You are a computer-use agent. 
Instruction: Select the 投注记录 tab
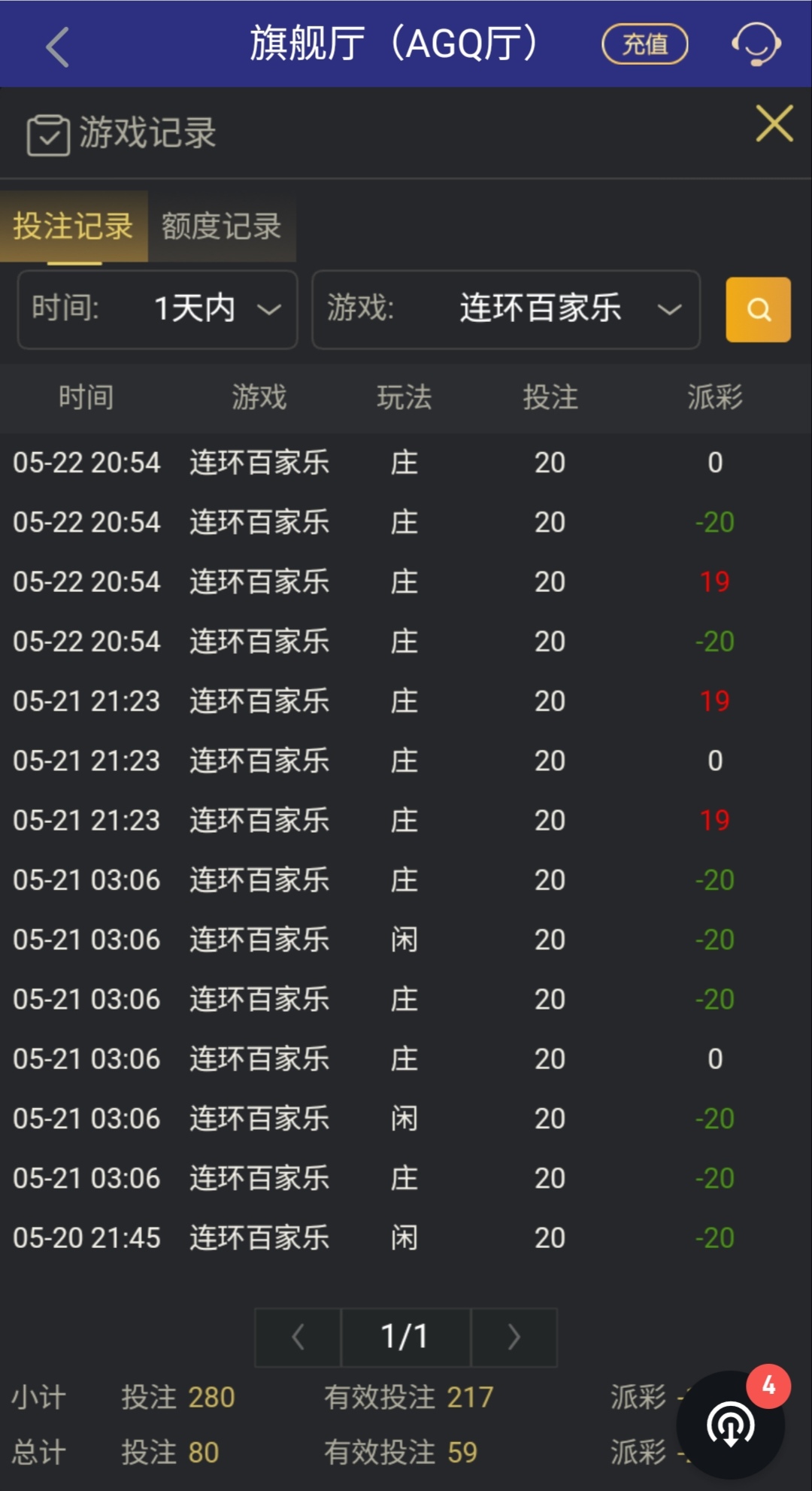tap(74, 226)
